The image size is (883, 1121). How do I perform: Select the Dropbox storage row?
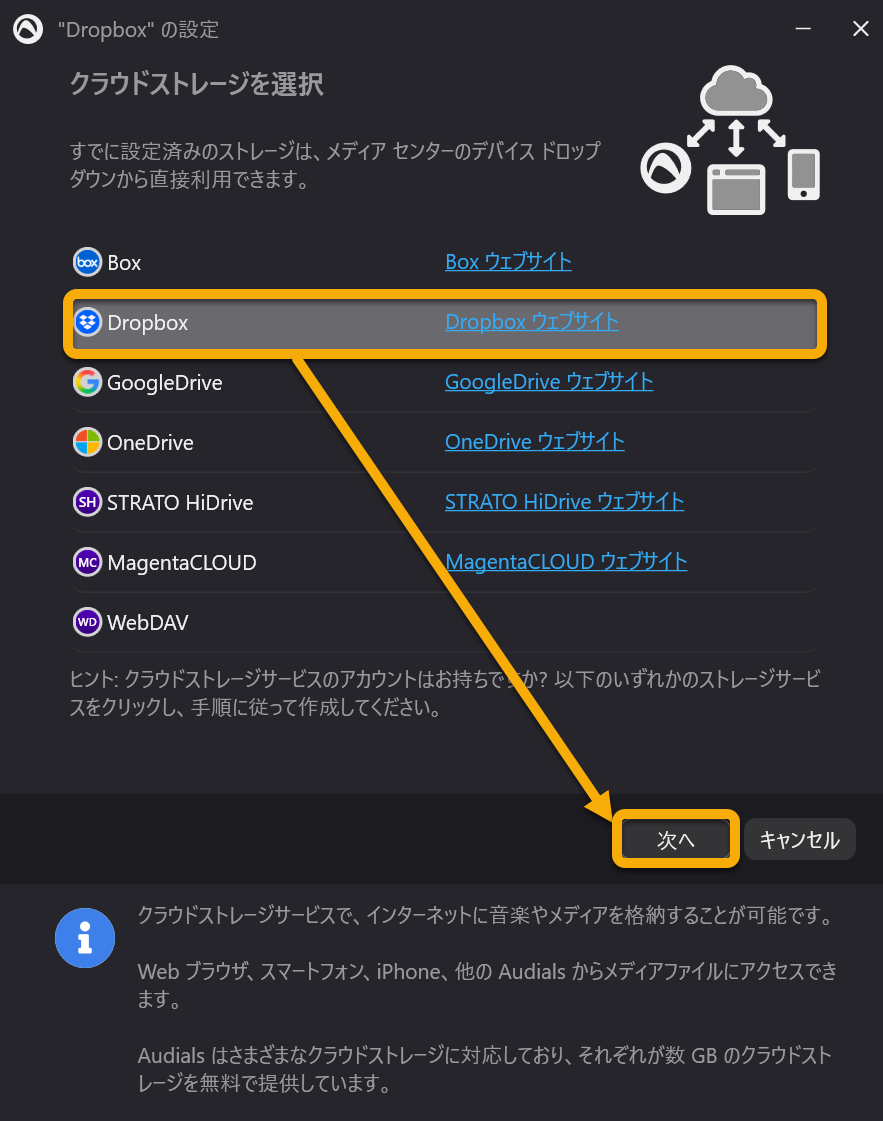click(148, 323)
